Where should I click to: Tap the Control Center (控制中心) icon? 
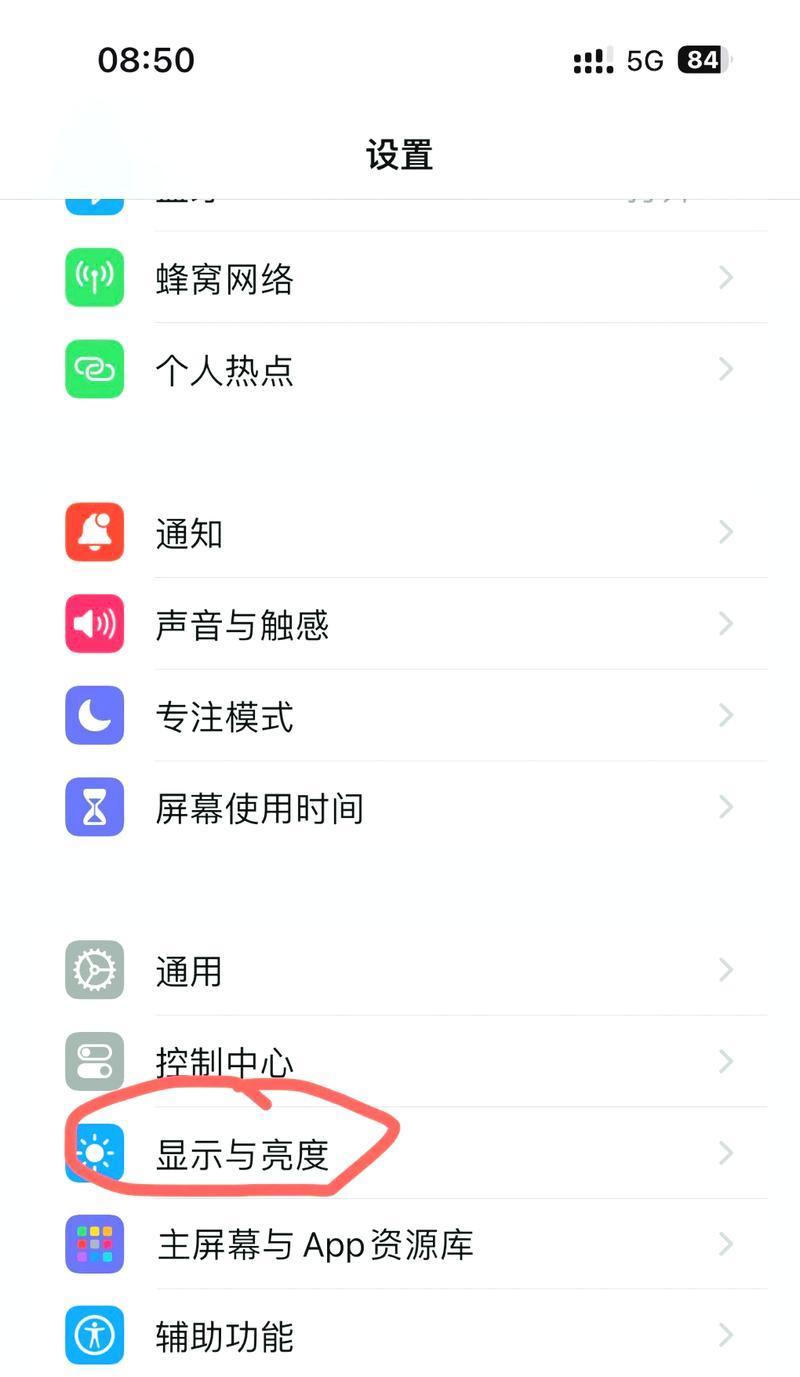(94, 1062)
